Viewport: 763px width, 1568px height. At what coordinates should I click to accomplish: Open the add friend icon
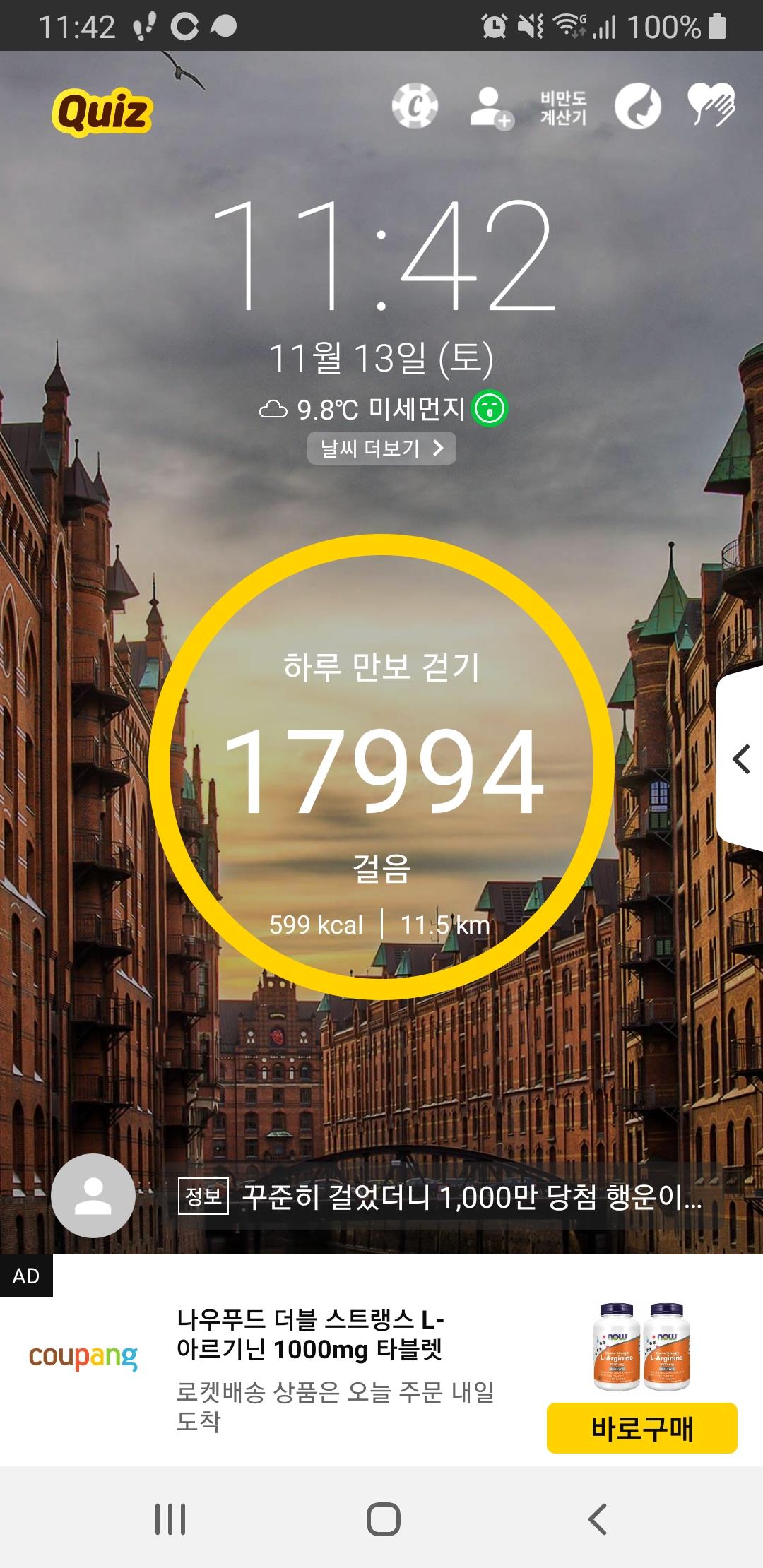click(491, 108)
